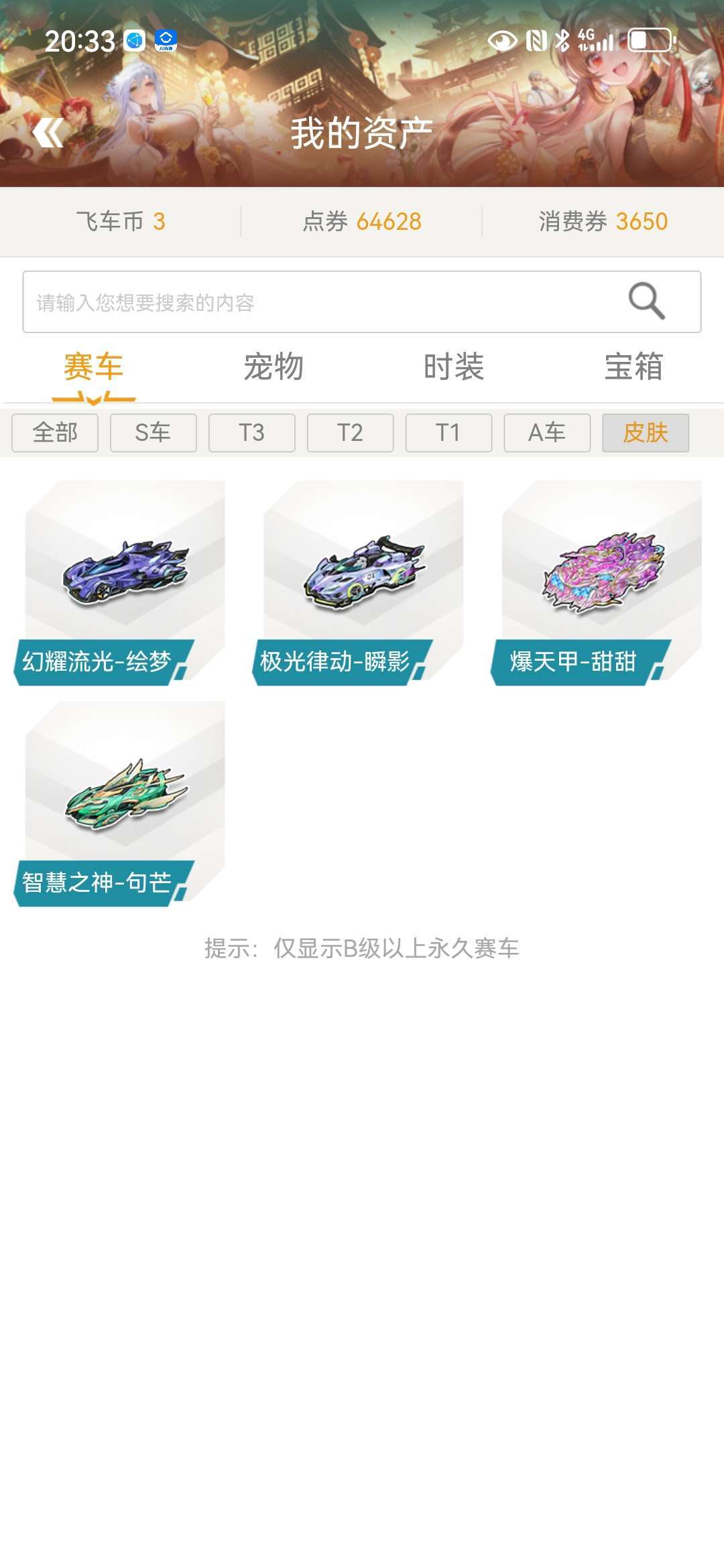
Task: Select the T3 filter option
Action: tap(252, 433)
